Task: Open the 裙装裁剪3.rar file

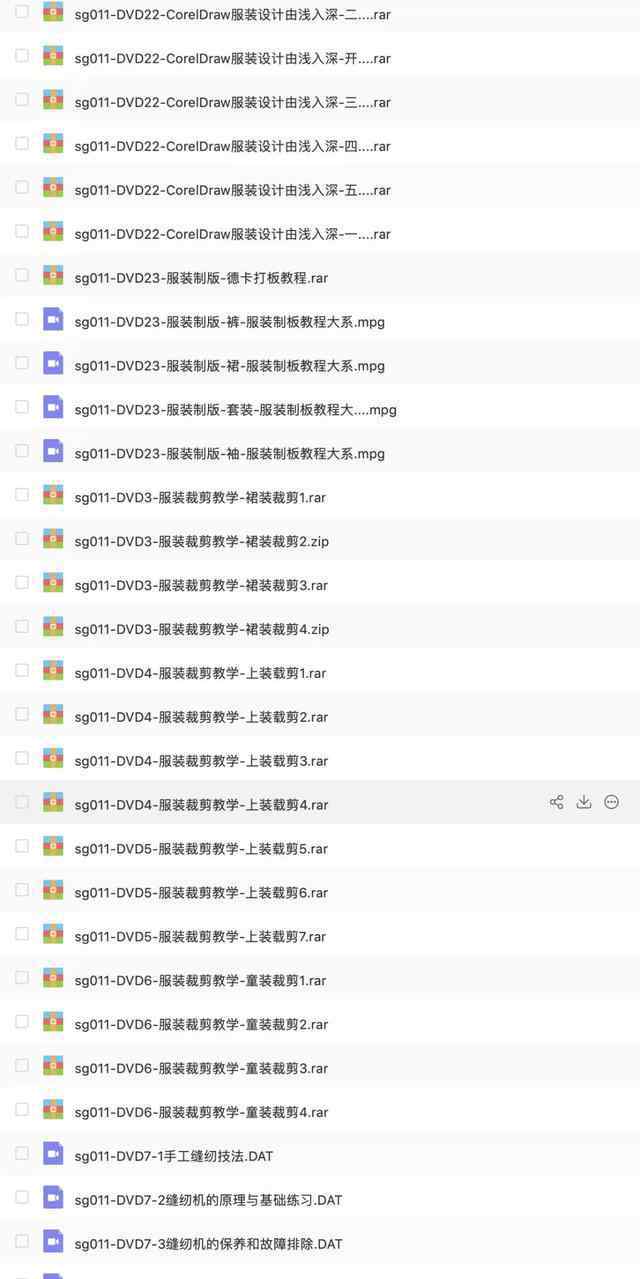Action: click(x=201, y=585)
